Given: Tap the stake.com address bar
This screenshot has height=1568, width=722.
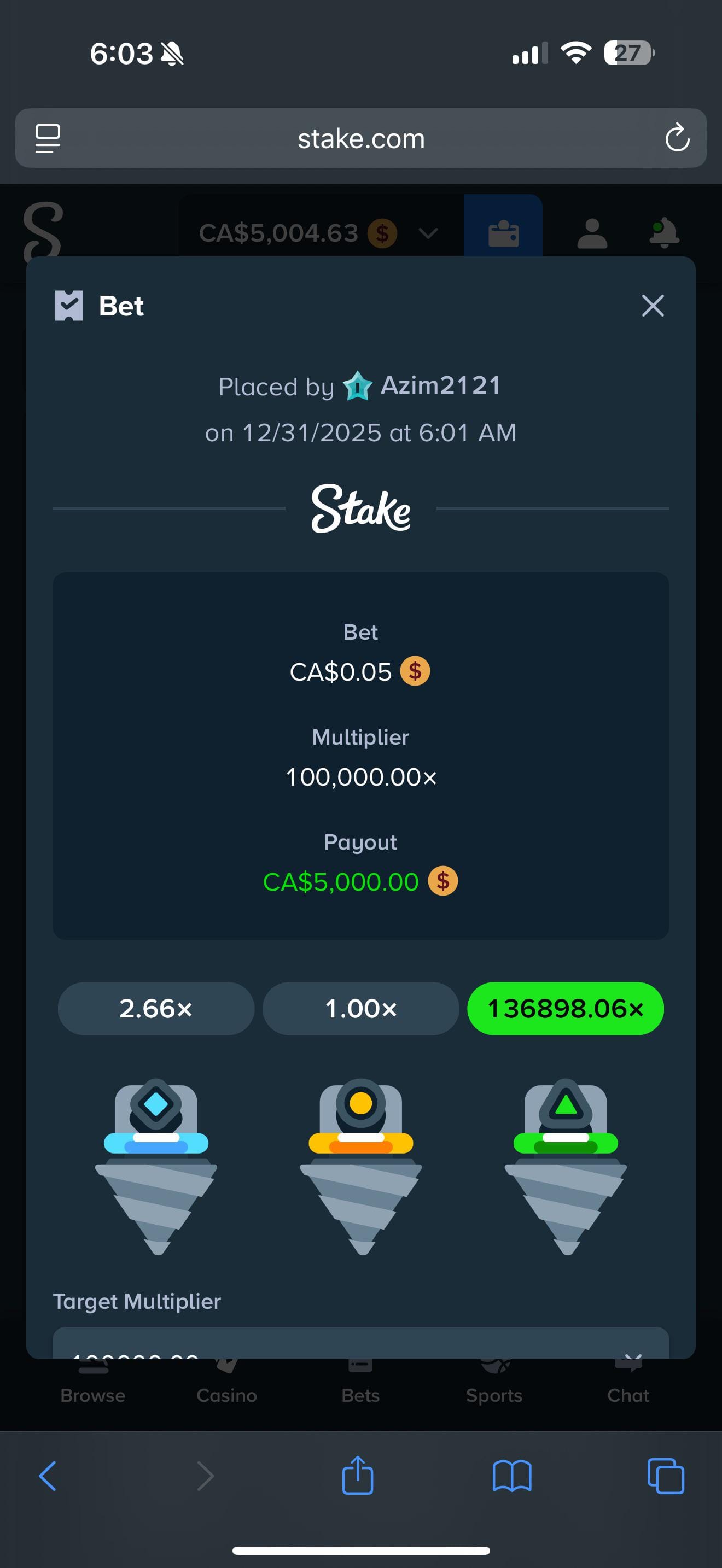Looking at the screenshot, I should click(360, 139).
